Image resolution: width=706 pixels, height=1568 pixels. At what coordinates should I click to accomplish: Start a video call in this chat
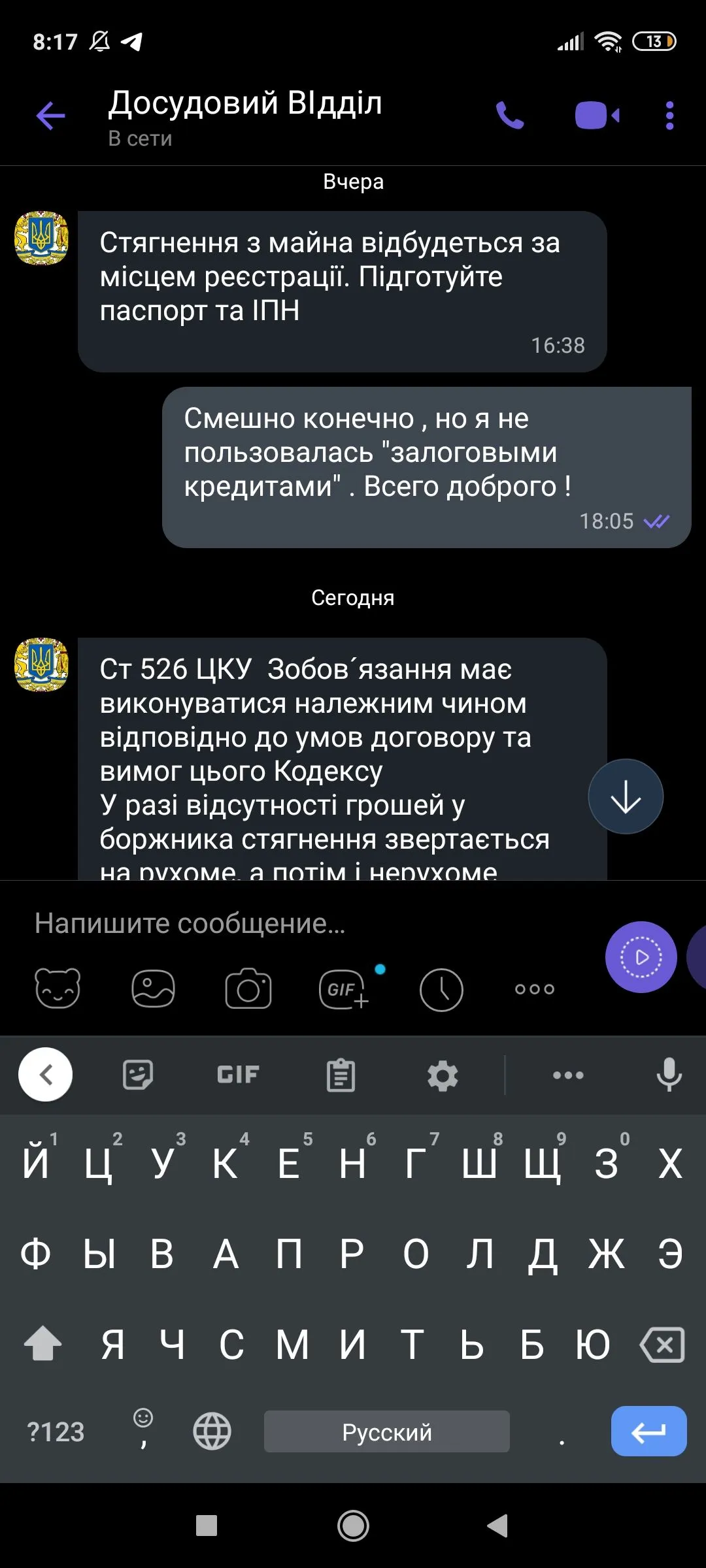tap(597, 116)
